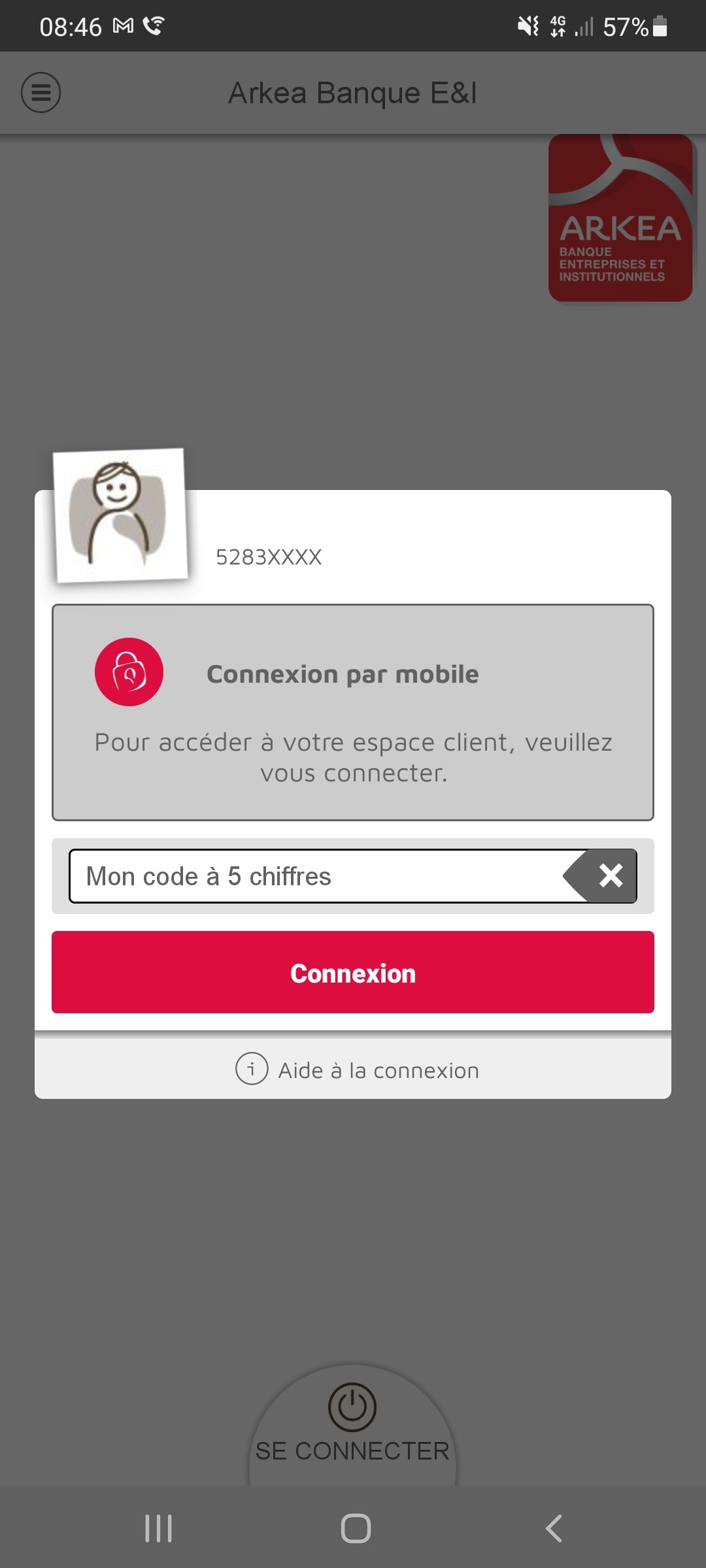Open the hamburger menu
Screen dimensions: 706x1568
click(x=41, y=92)
